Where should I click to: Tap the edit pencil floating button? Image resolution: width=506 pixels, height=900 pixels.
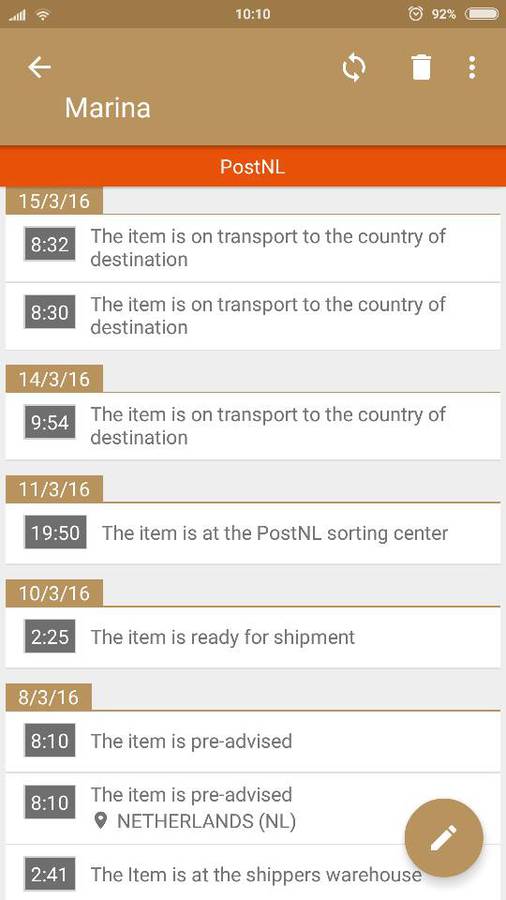(443, 837)
